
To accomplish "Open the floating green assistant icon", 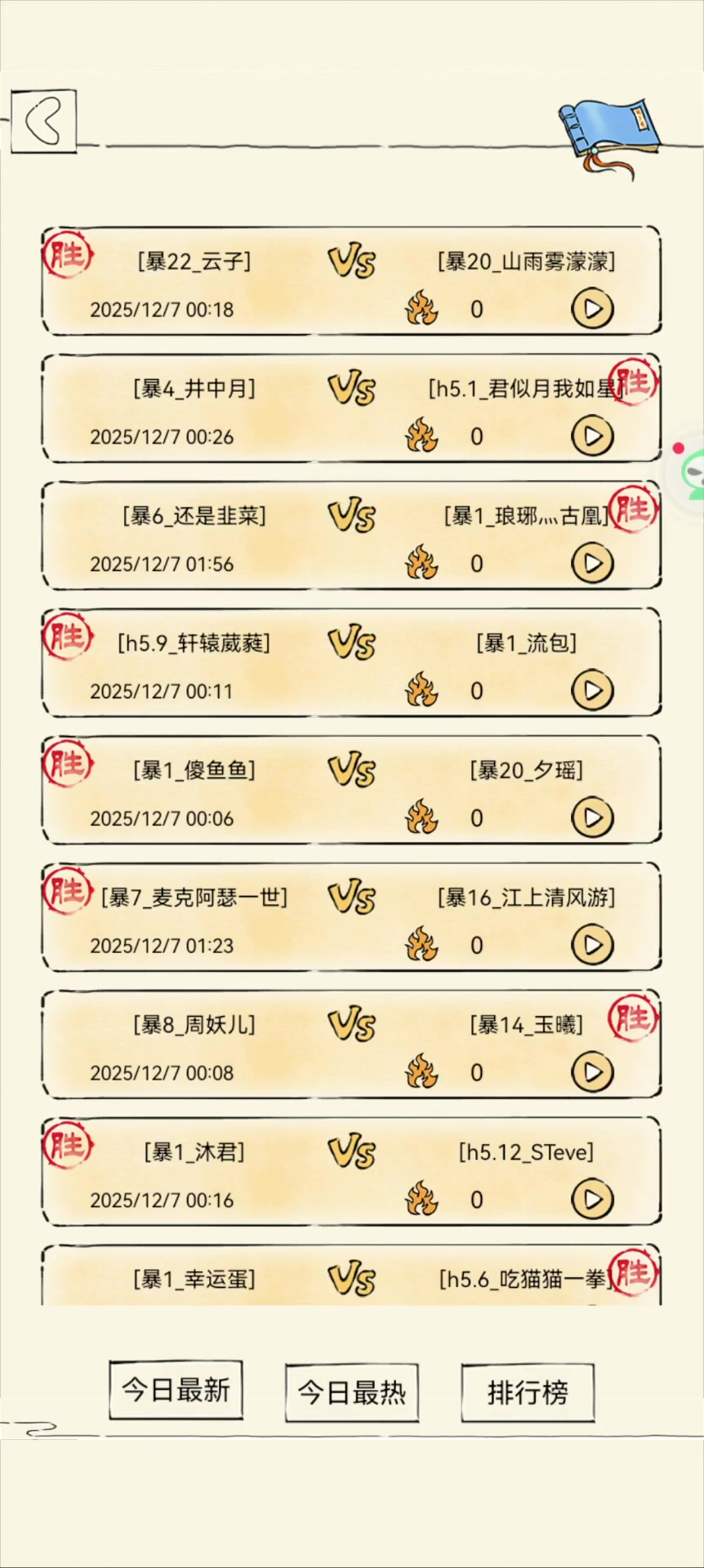I will [693, 474].
